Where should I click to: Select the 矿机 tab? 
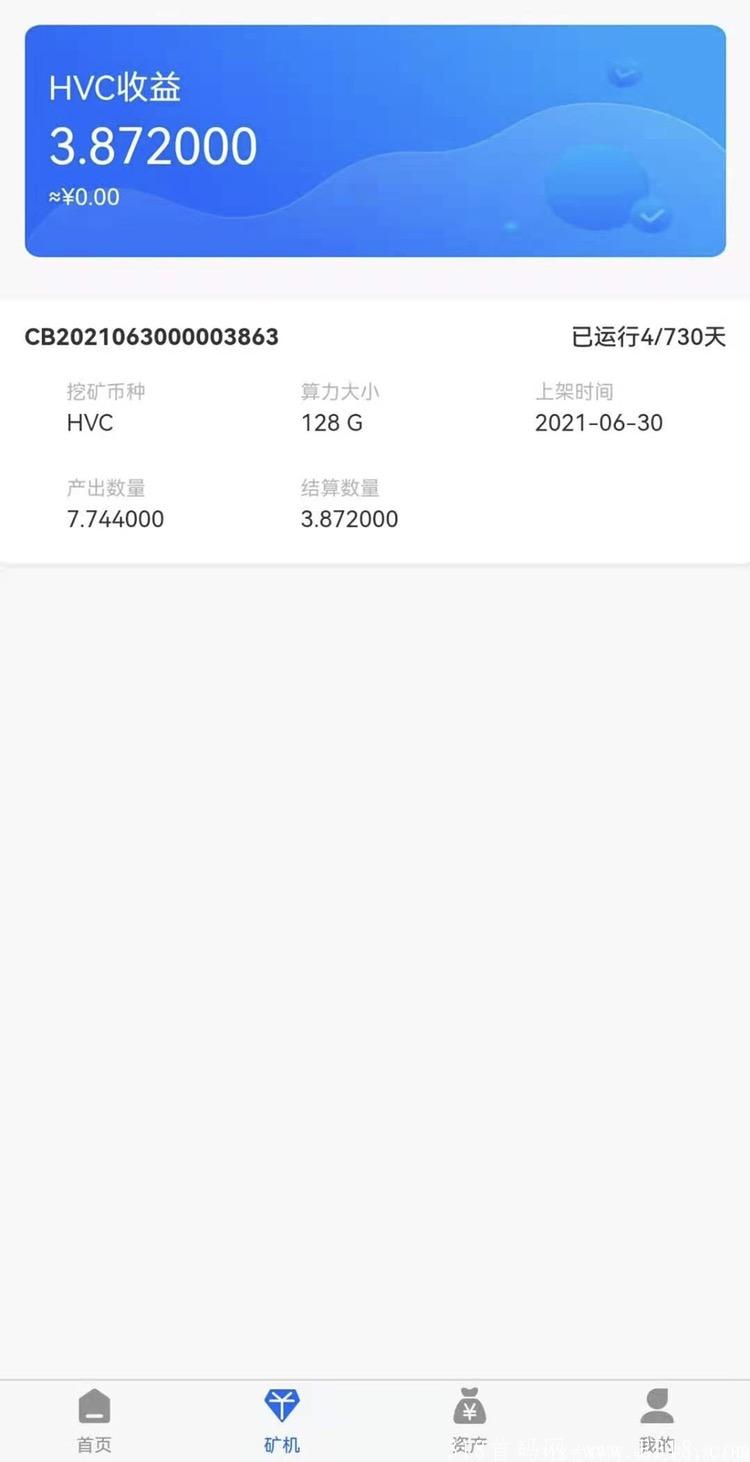pos(282,1420)
